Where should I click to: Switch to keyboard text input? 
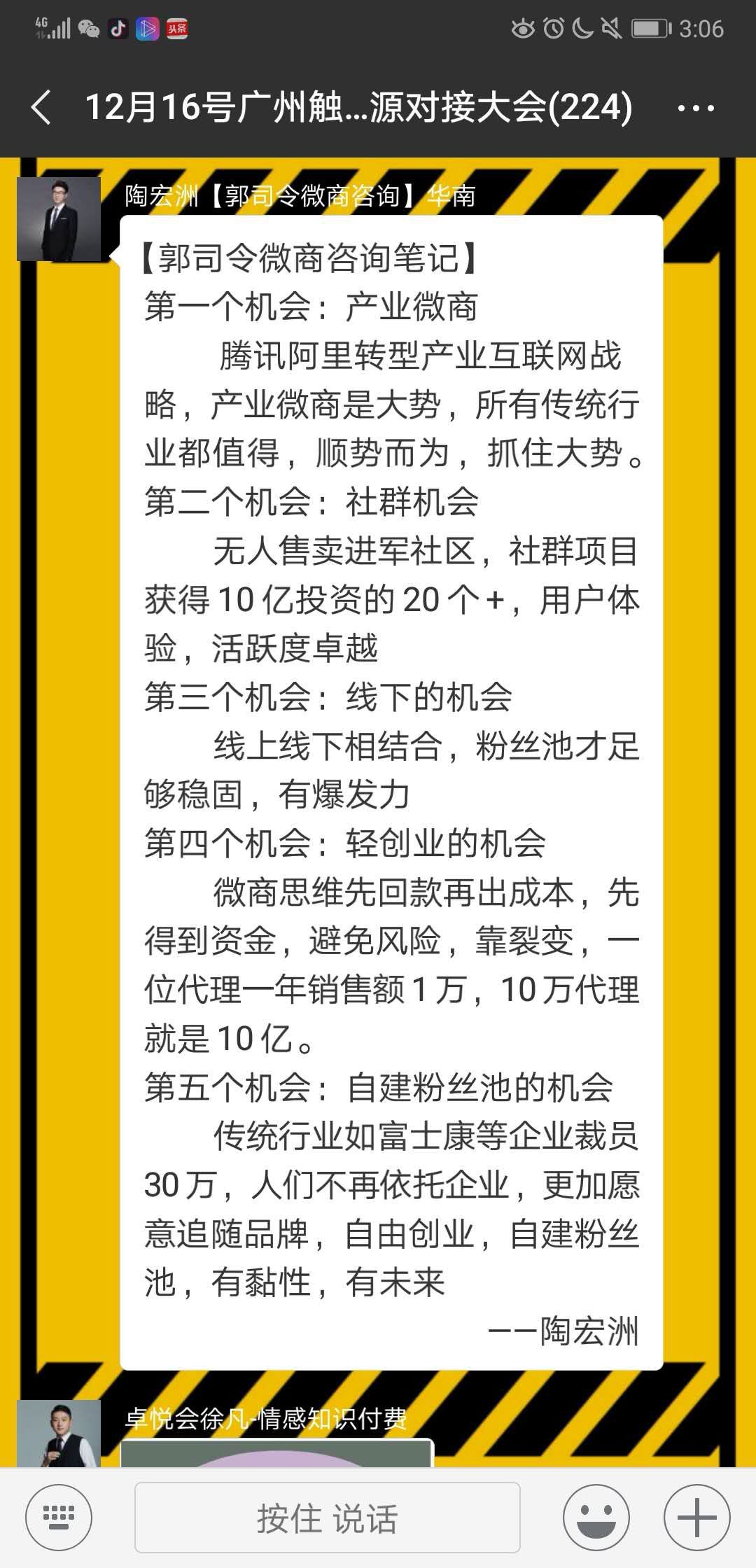pyautogui.click(x=59, y=1517)
